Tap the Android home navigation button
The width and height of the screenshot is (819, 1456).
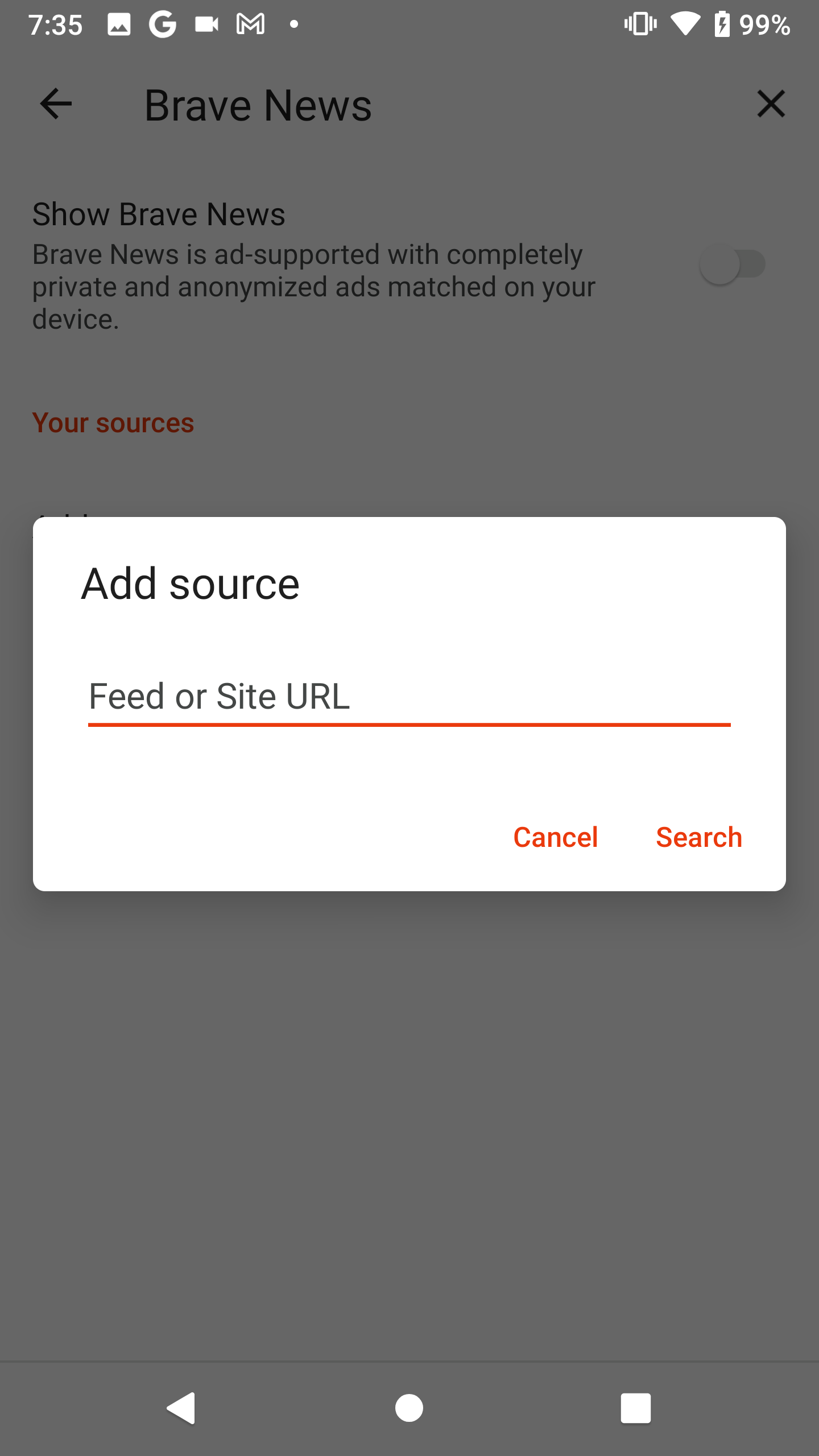click(409, 1408)
